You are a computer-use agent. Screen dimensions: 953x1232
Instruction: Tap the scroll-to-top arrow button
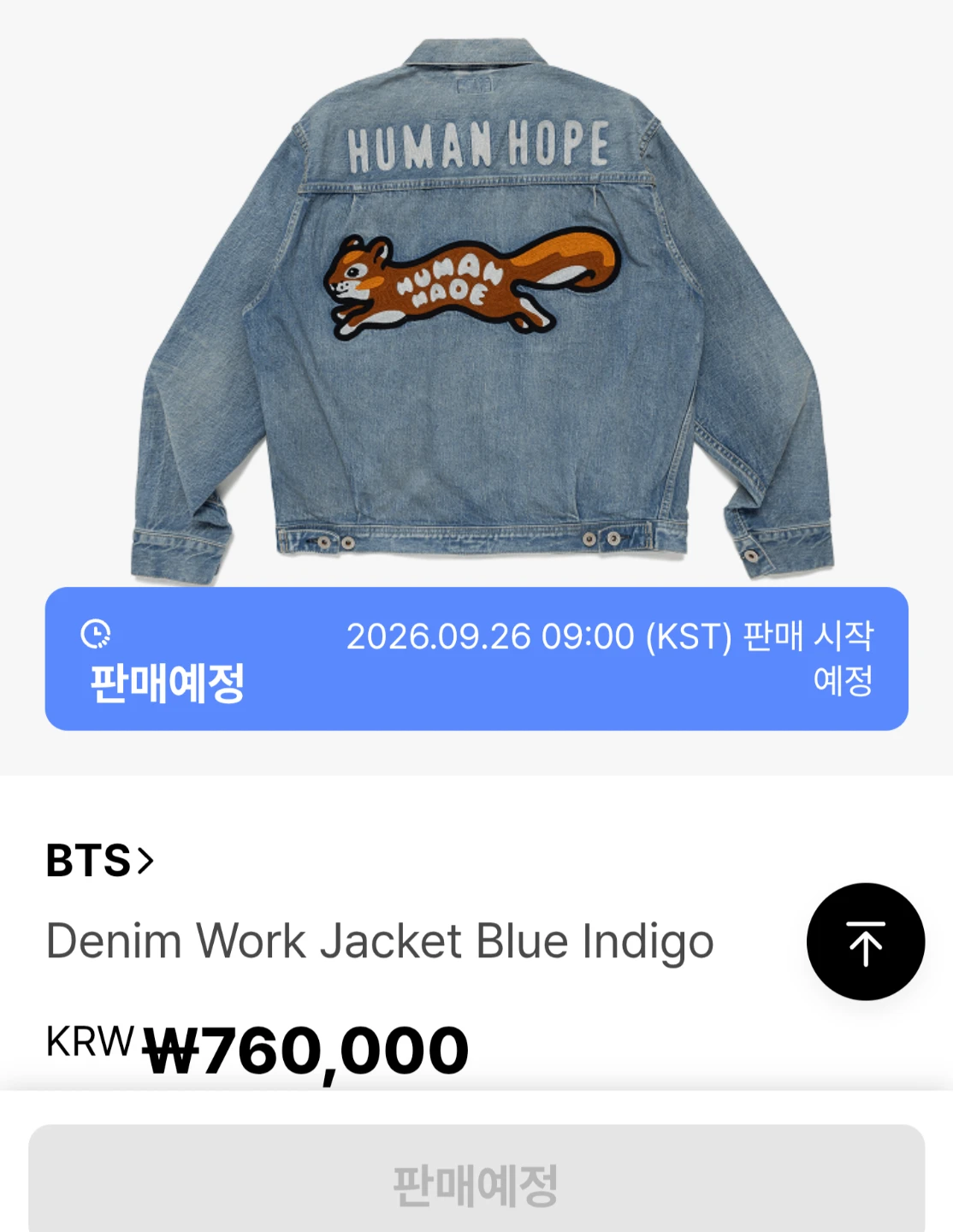[x=866, y=942]
